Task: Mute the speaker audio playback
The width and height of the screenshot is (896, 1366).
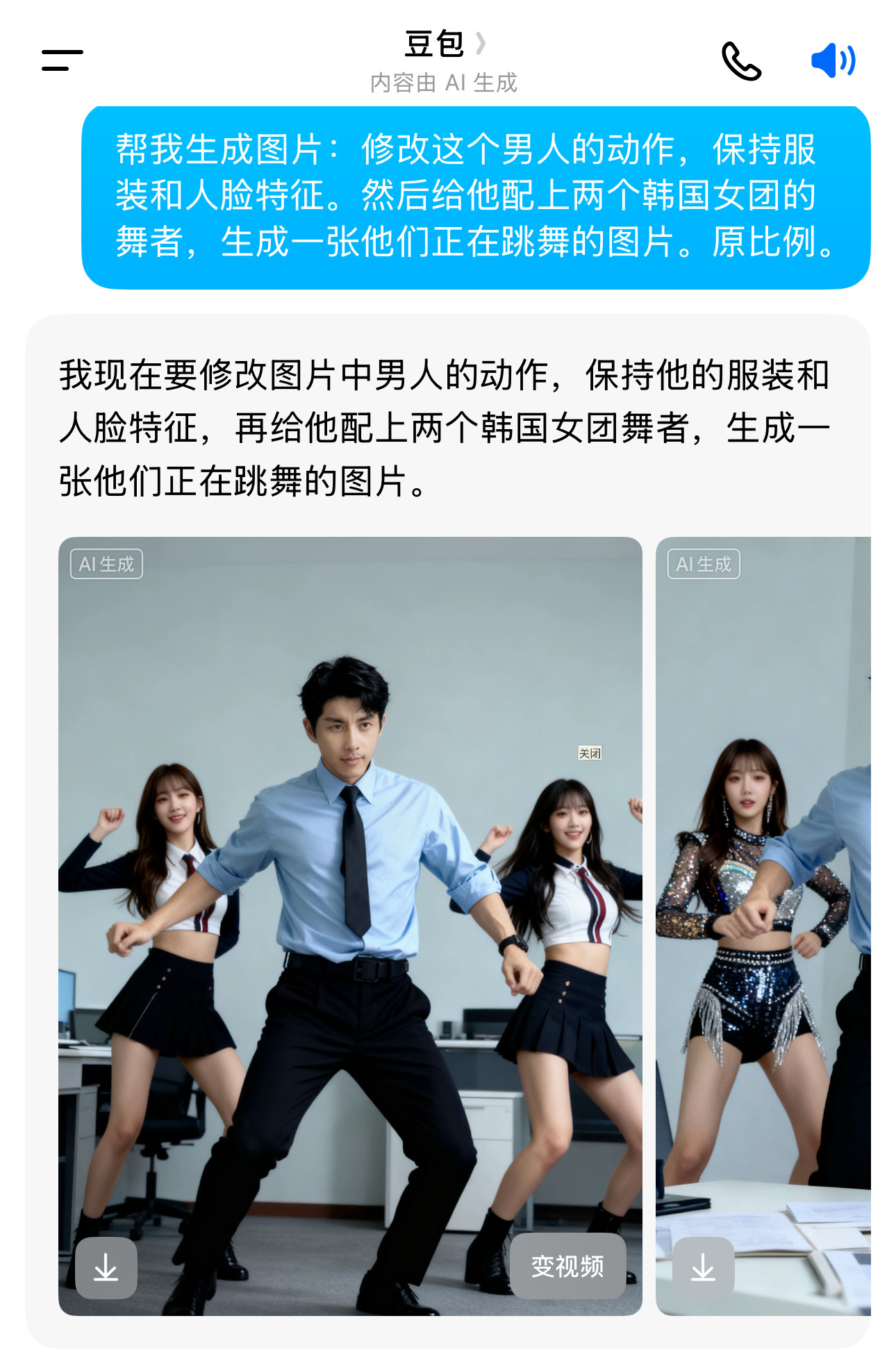Action: pyautogui.click(x=833, y=60)
